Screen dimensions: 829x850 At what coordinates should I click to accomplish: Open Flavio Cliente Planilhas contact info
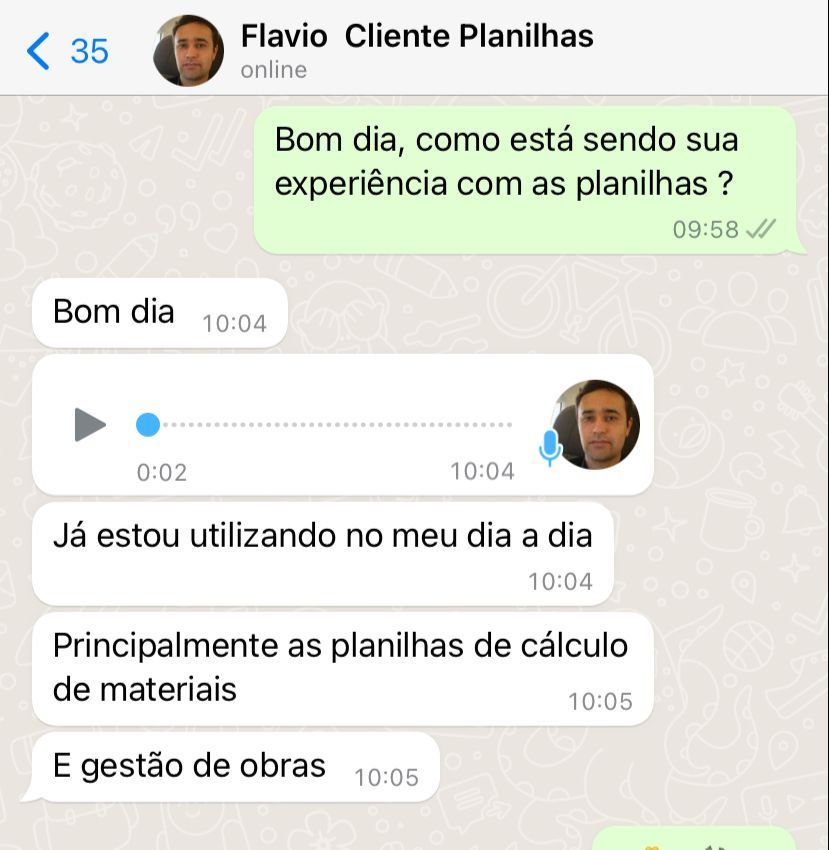(x=416, y=37)
